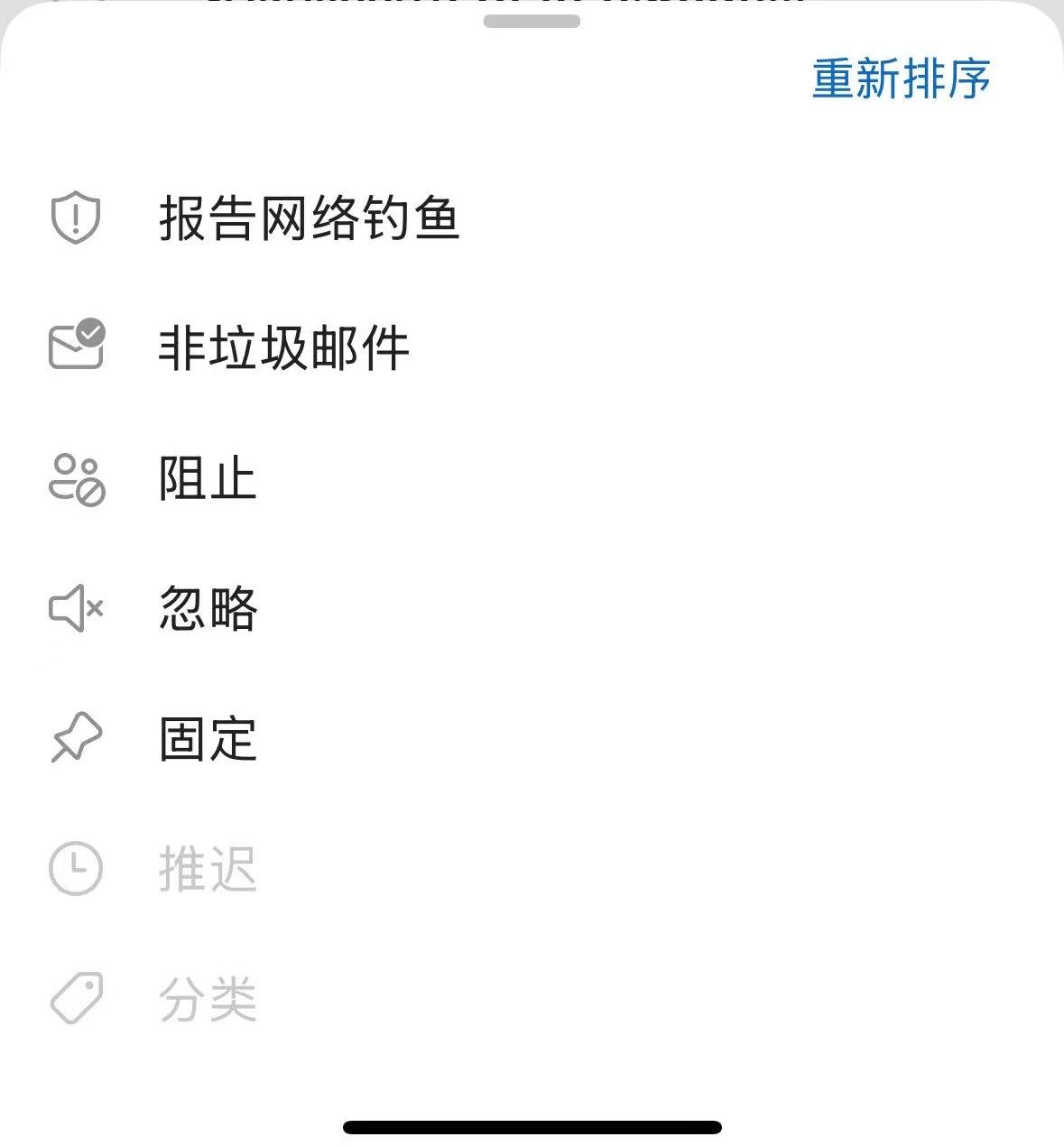The image size is (1064, 1146).
Task: Select 报告网络钓鱼 to report phishing
Action: coord(309,218)
